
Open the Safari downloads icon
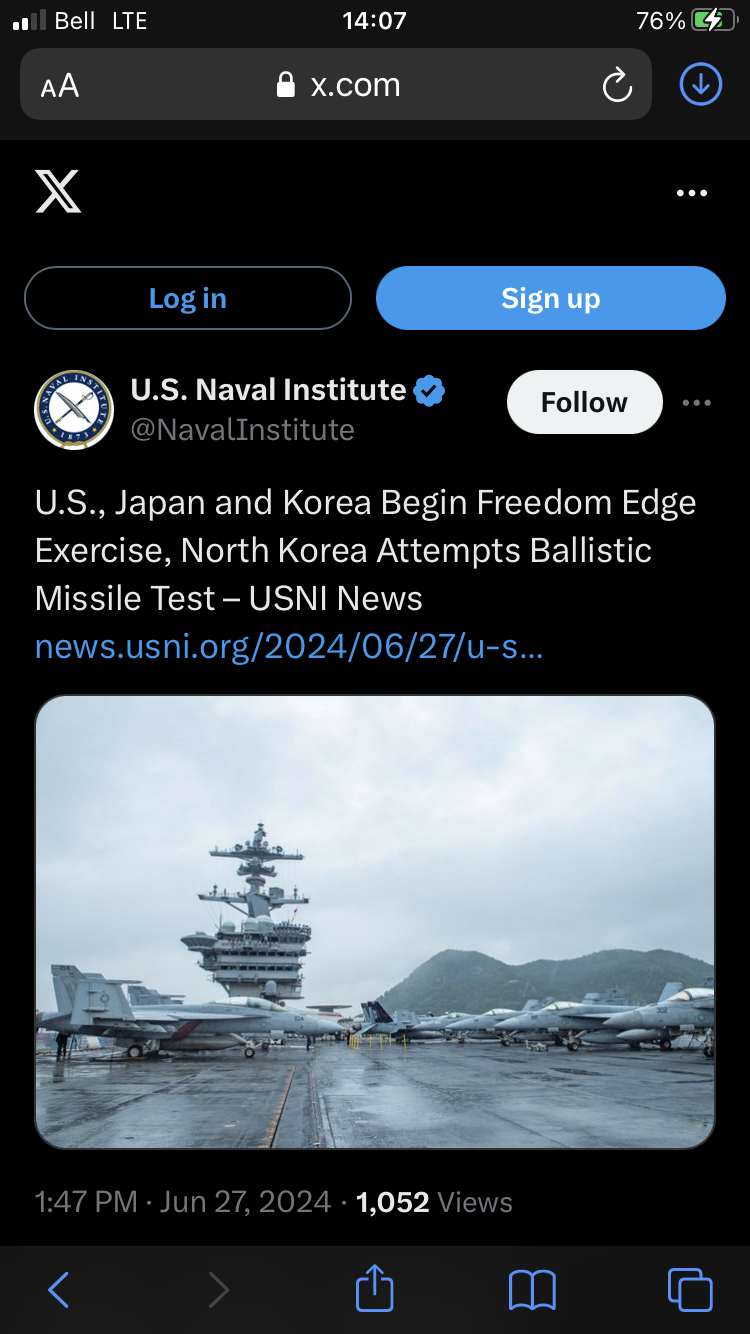point(701,85)
